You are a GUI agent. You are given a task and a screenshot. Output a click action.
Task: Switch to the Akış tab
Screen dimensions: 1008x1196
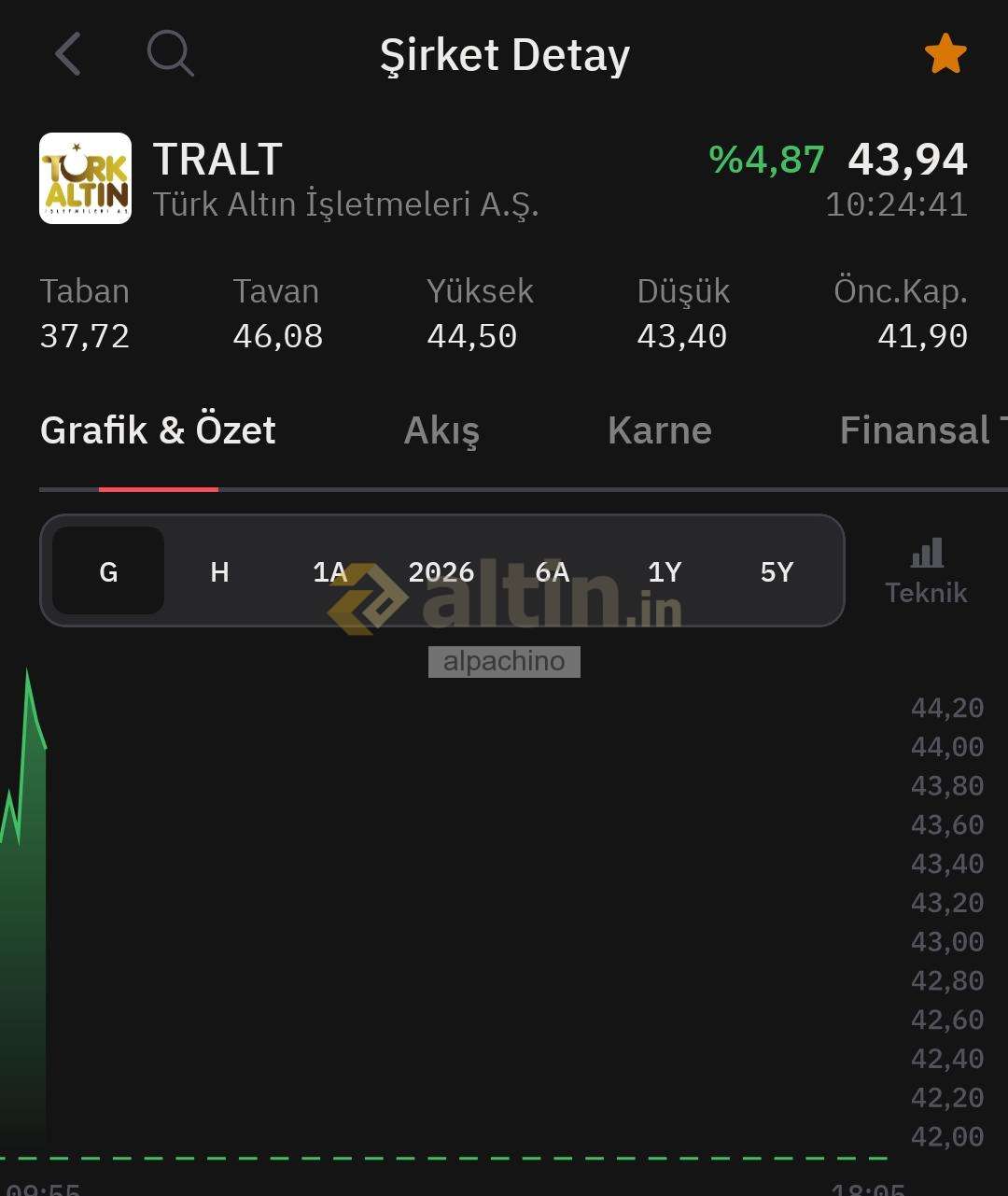441,431
